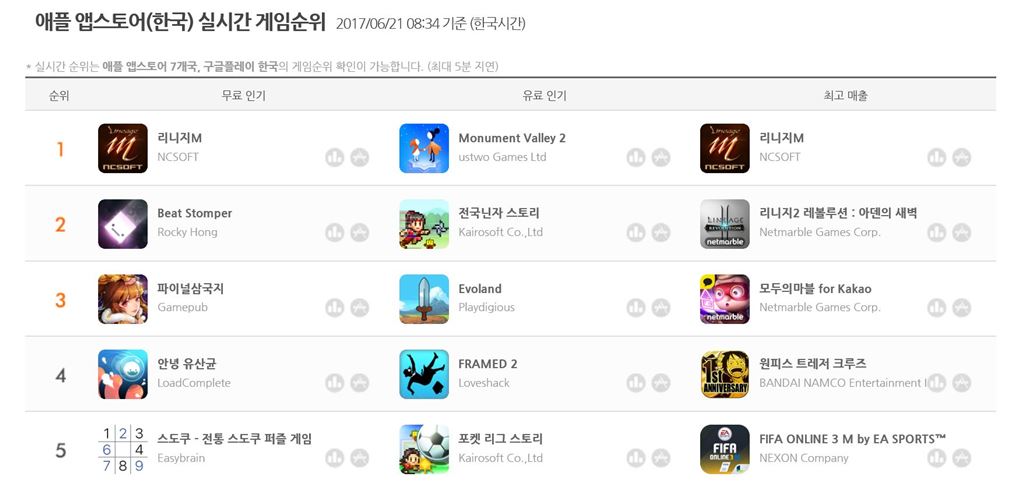Image resolution: width=1024 pixels, height=485 pixels.
Task: Open 리니지M in the free popular column
Action: pyautogui.click(x=180, y=138)
